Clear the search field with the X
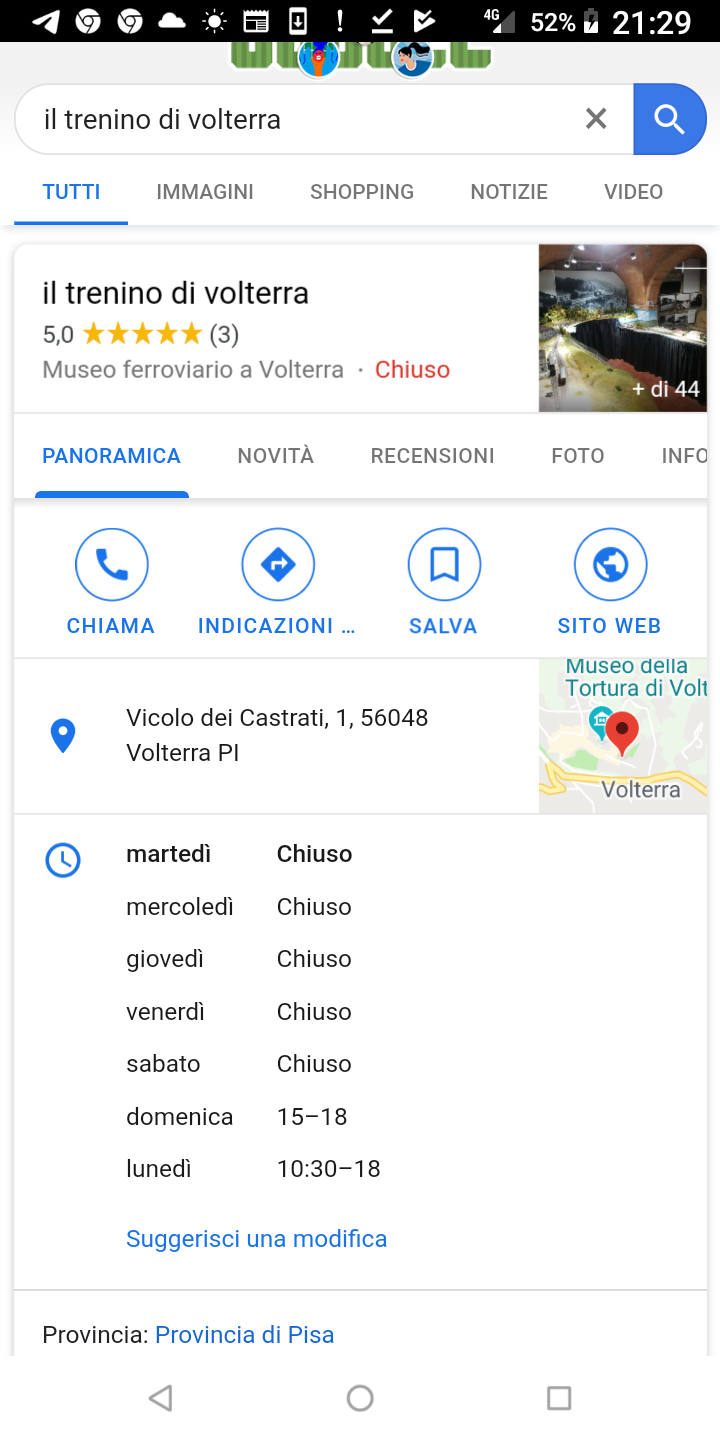 pyautogui.click(x=596, y=118)
